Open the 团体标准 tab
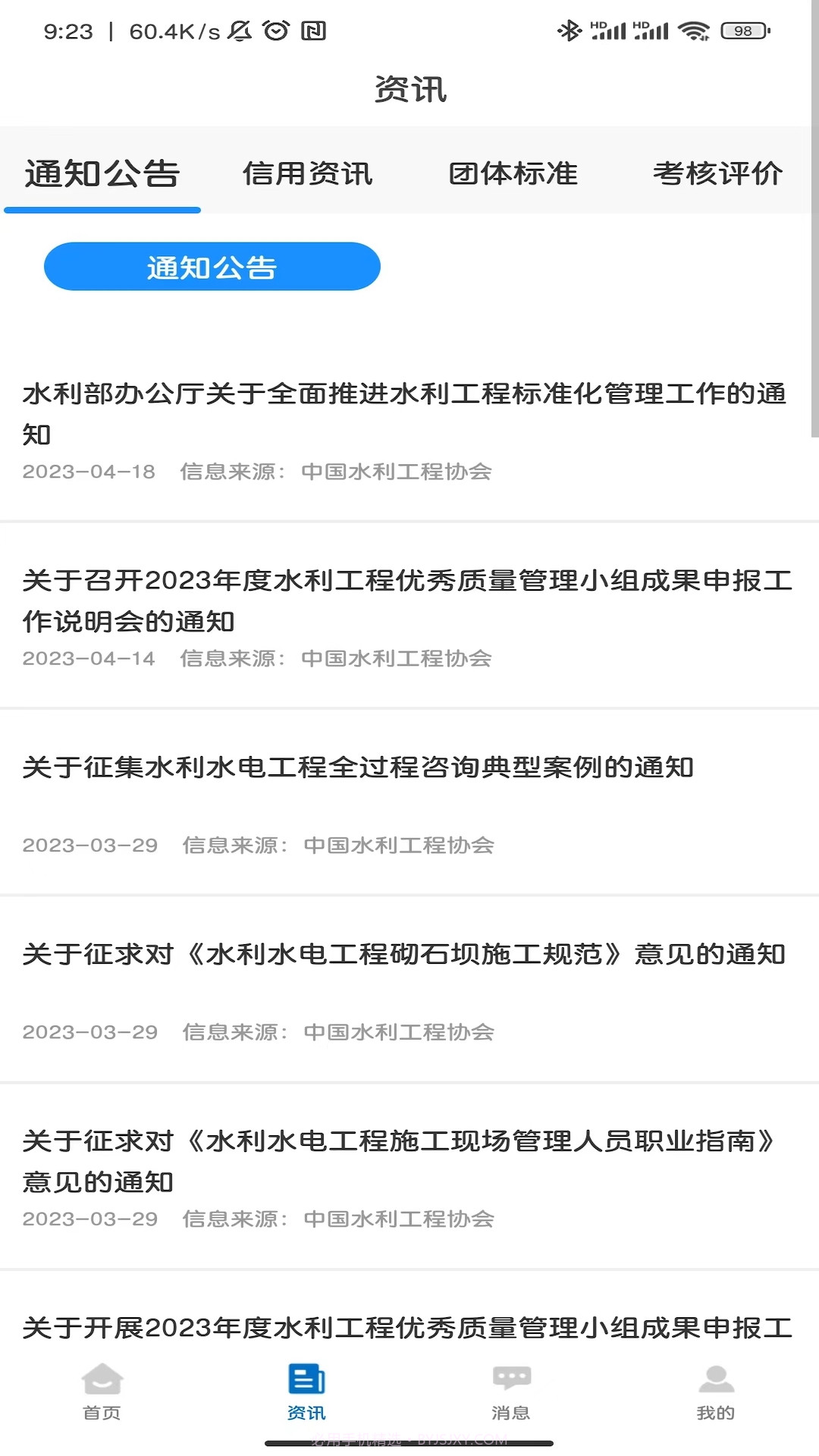This screenshot has width=819, height=1456. click(x=514, y=174)
